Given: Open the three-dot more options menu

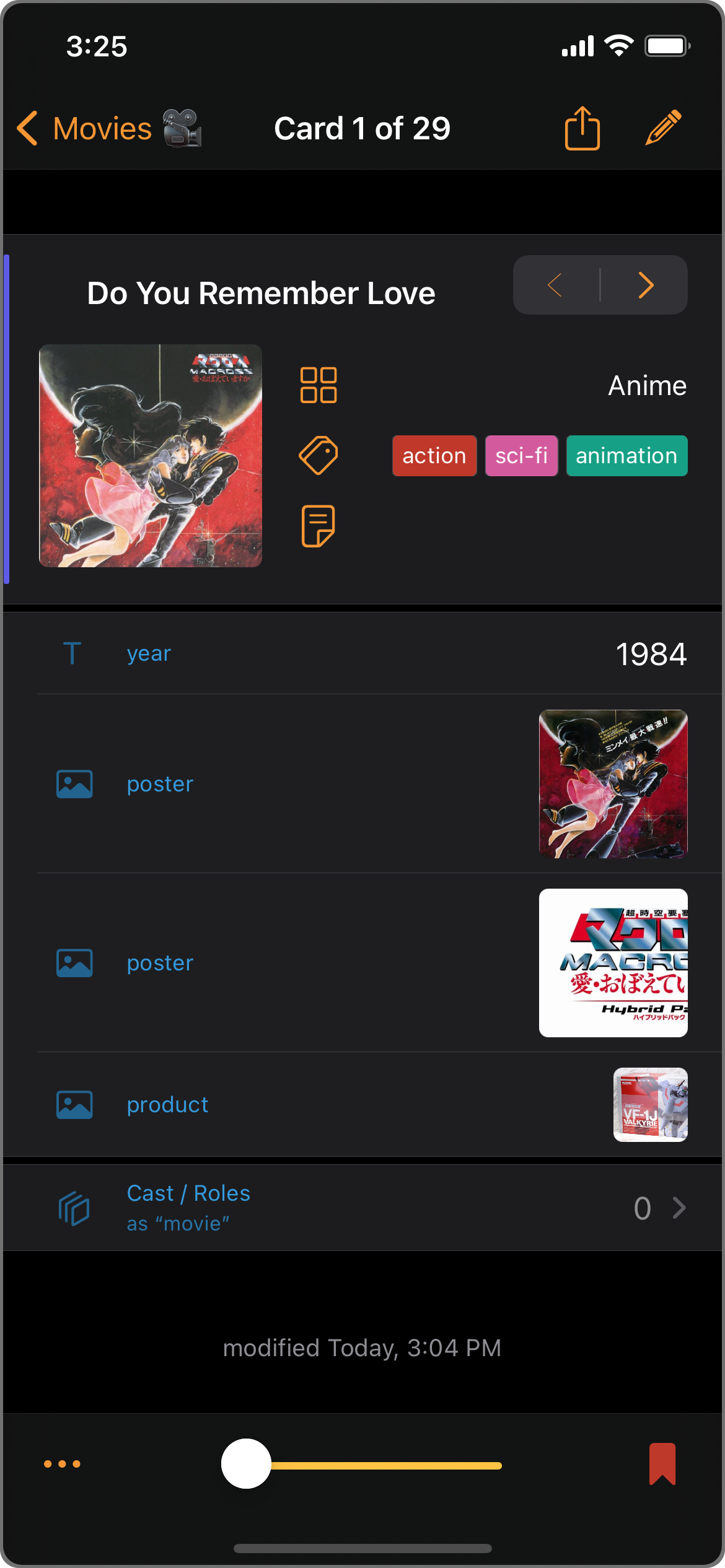Looking at the screenshot, I should point(62,1464).
